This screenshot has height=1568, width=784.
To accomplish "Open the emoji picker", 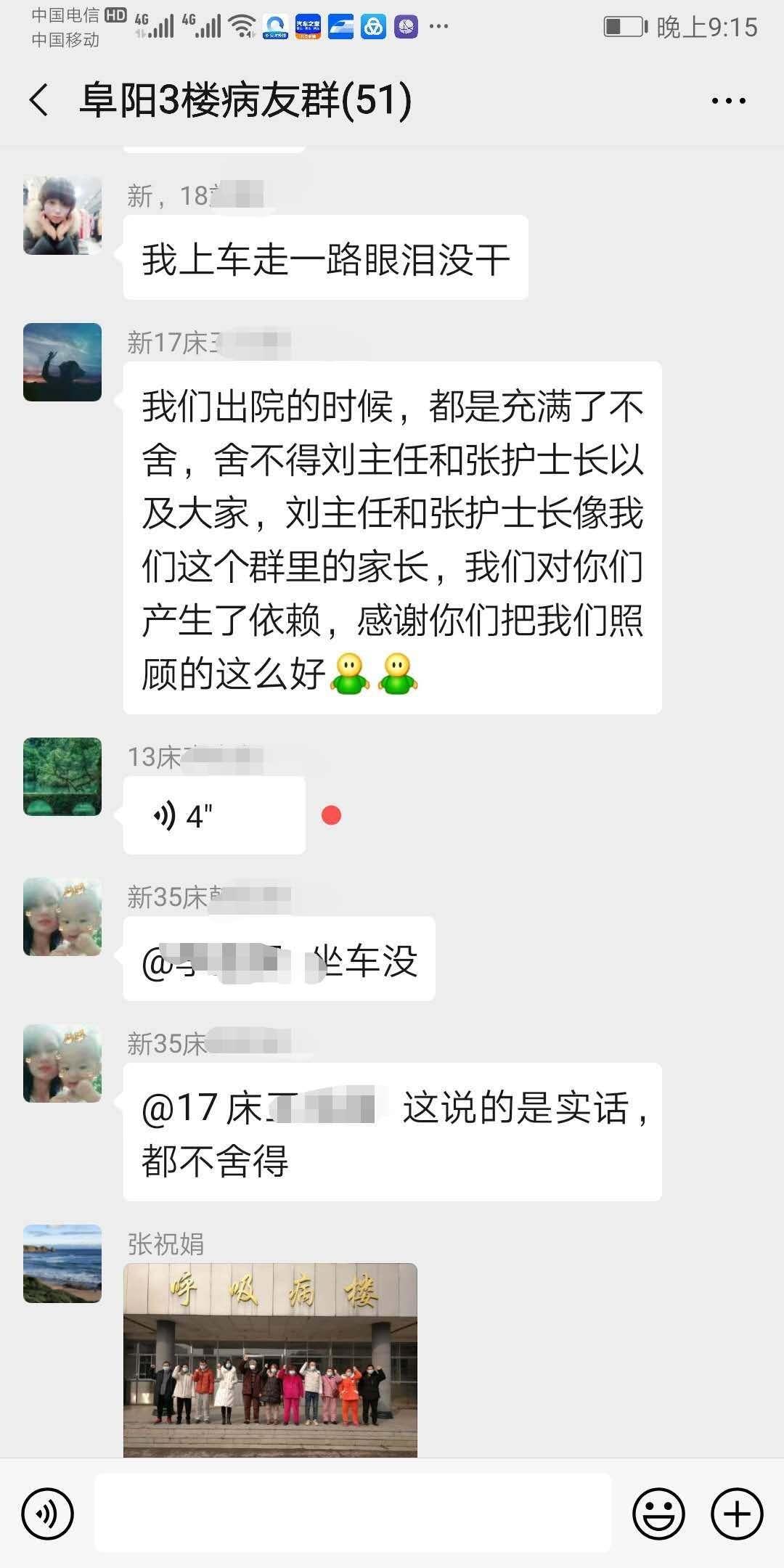I will 658,1514.
